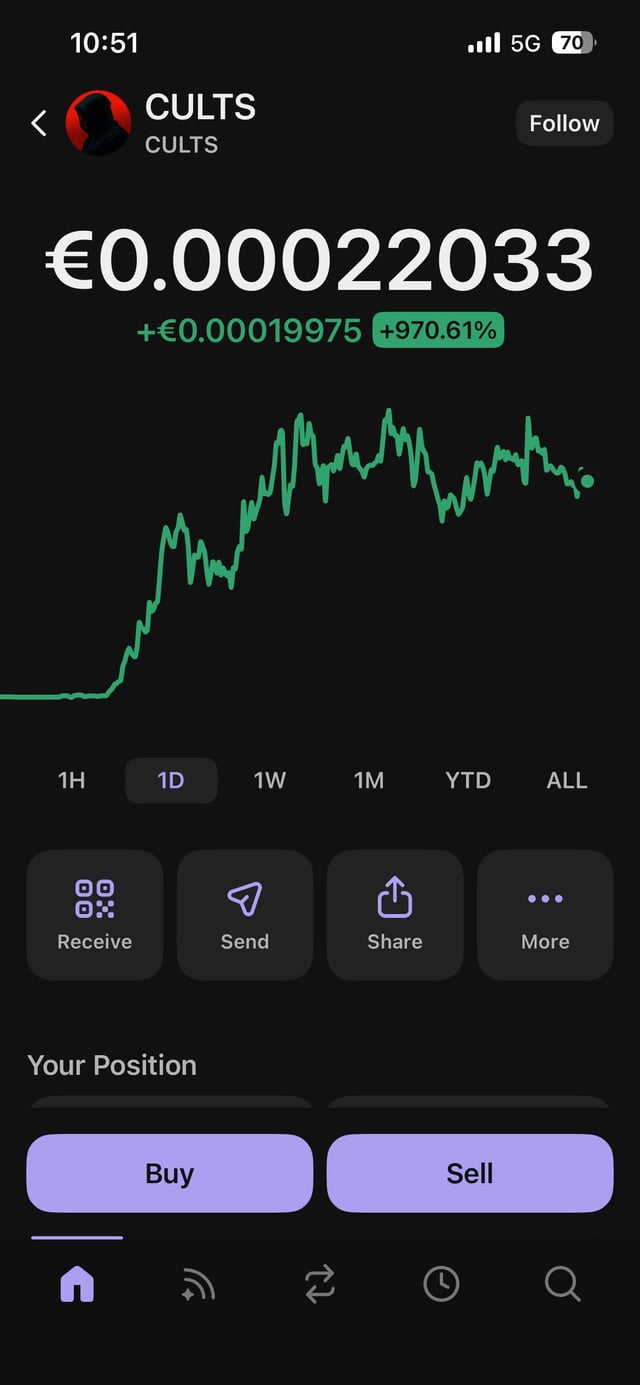Open the Receive option
The image size is (640, 1385).
(95, 914)
